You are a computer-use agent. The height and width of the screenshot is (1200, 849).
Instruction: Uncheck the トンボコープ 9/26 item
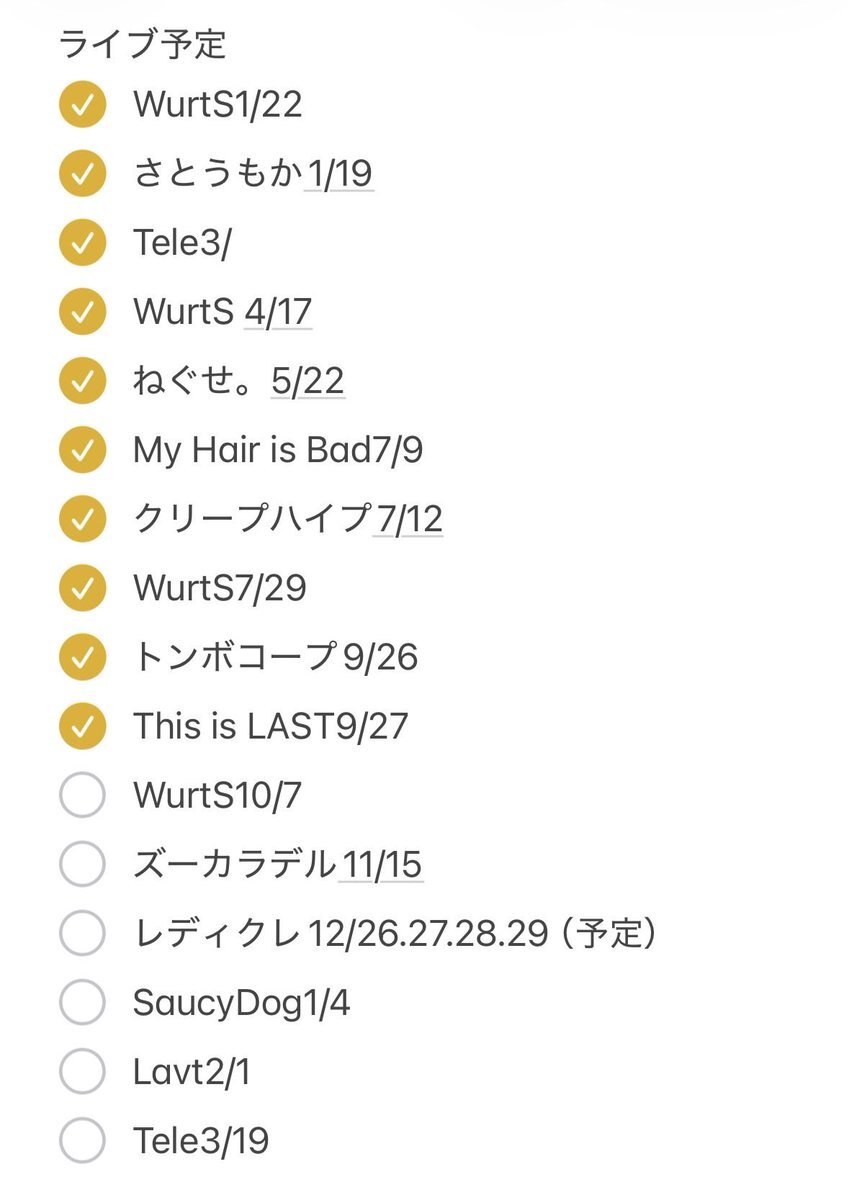click(x=82, y=658)
